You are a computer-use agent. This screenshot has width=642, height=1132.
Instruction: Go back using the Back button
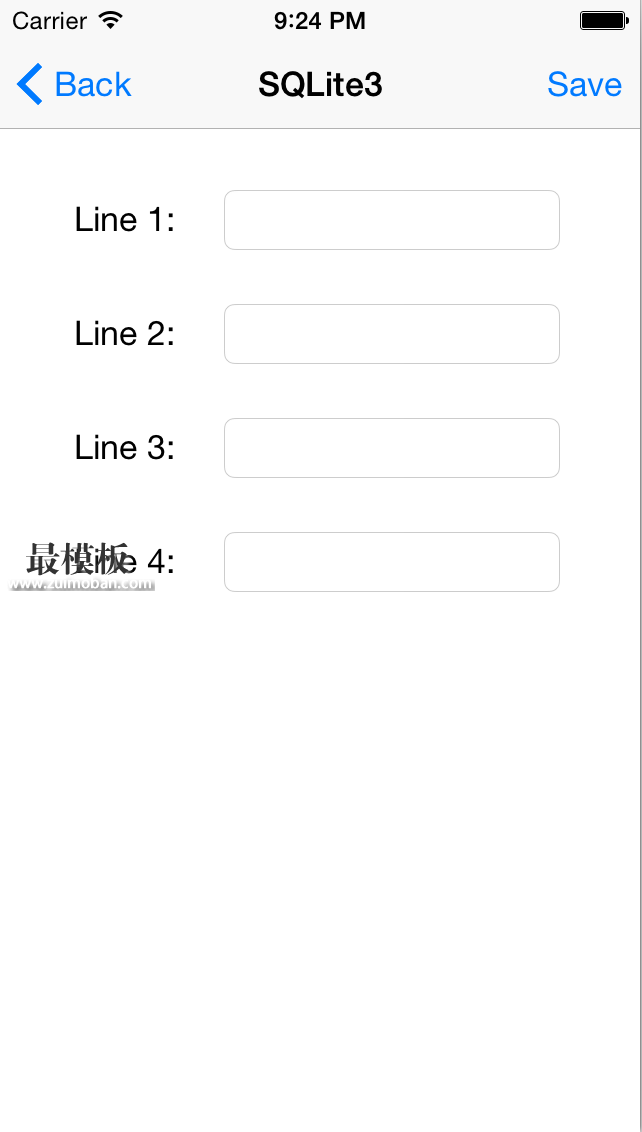(74, 84)
